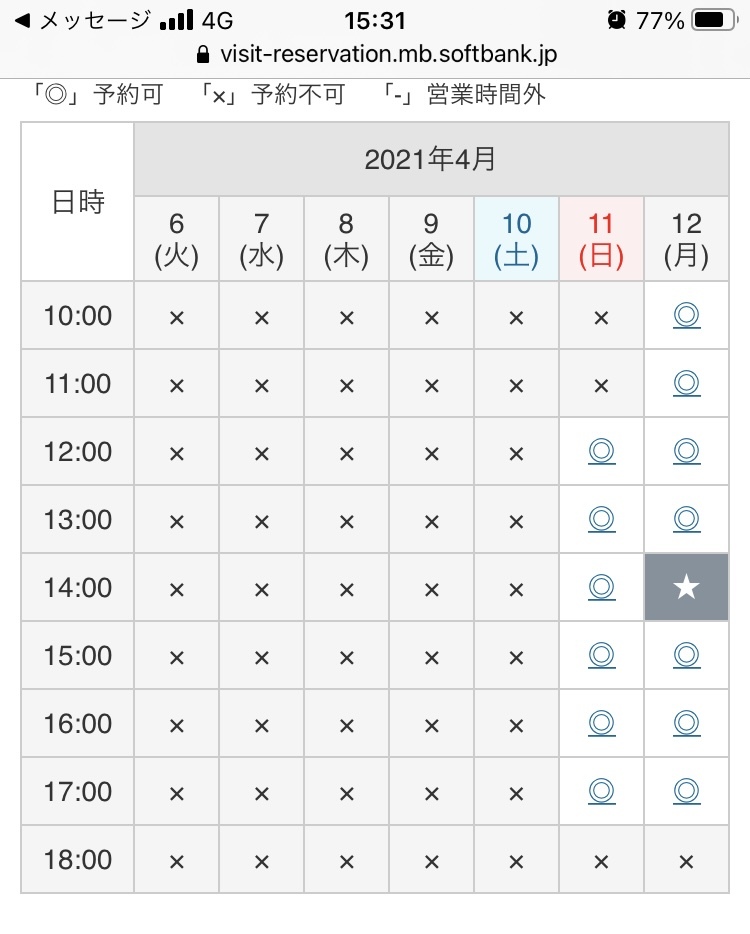Choose 13:00 on April 12 (Monday)

coord(686,520)
